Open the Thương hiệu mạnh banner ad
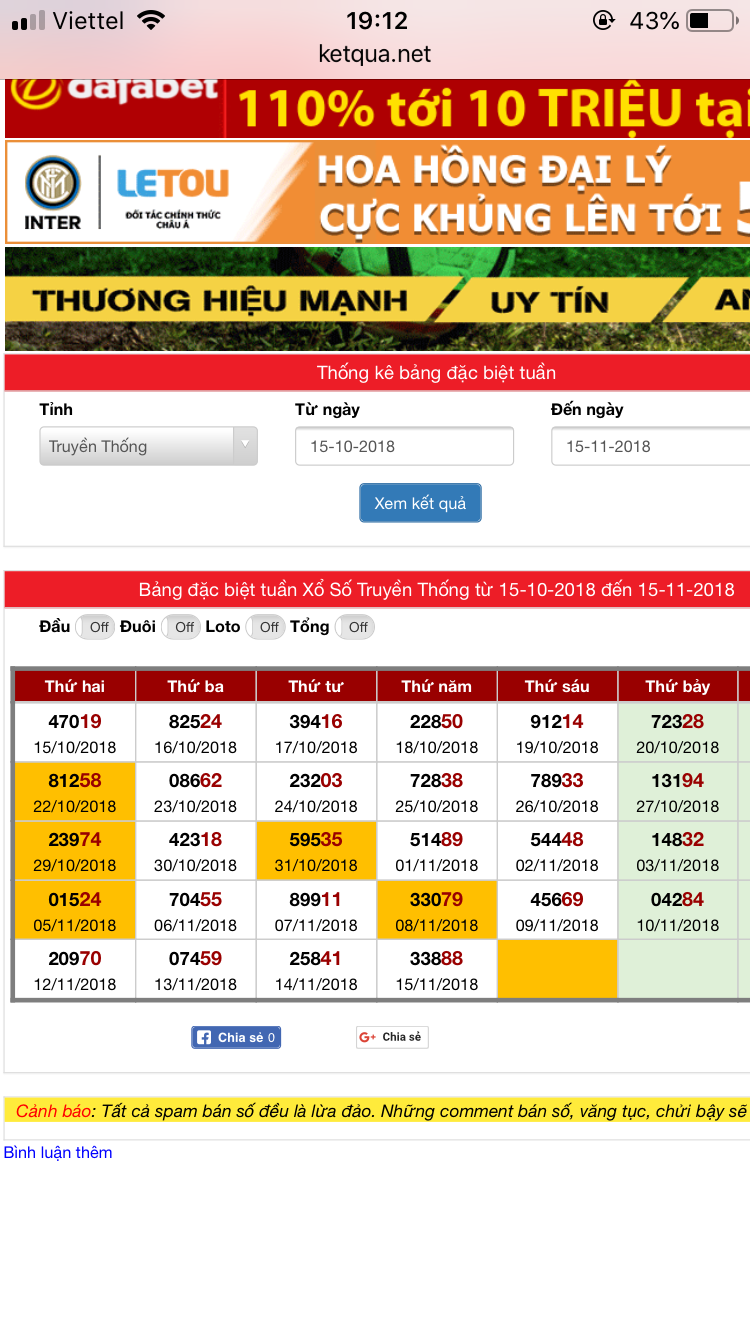Image resolution: width=750 pixels, height=1334 pixels. tap(377, 299)
